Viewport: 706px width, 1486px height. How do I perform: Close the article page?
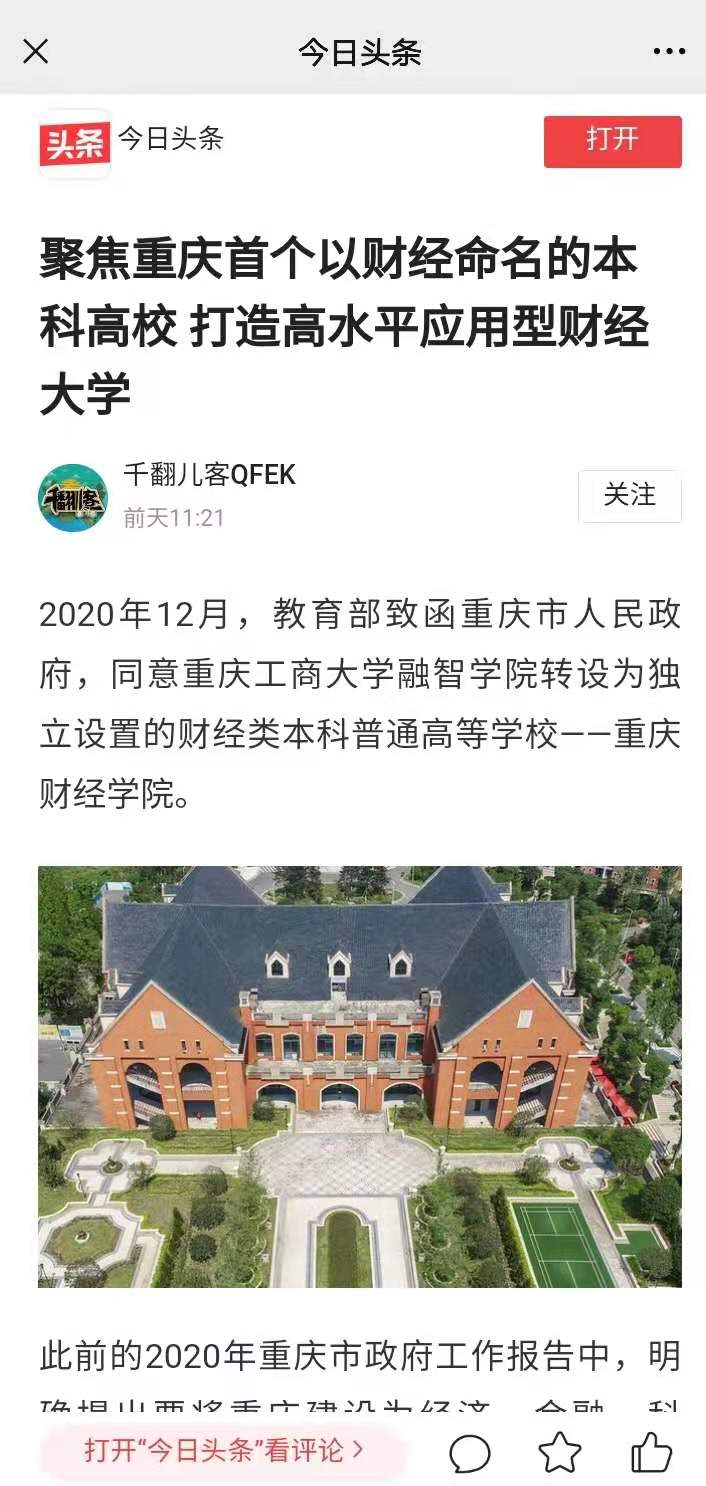pyautogui.click(x=35, y=51)
